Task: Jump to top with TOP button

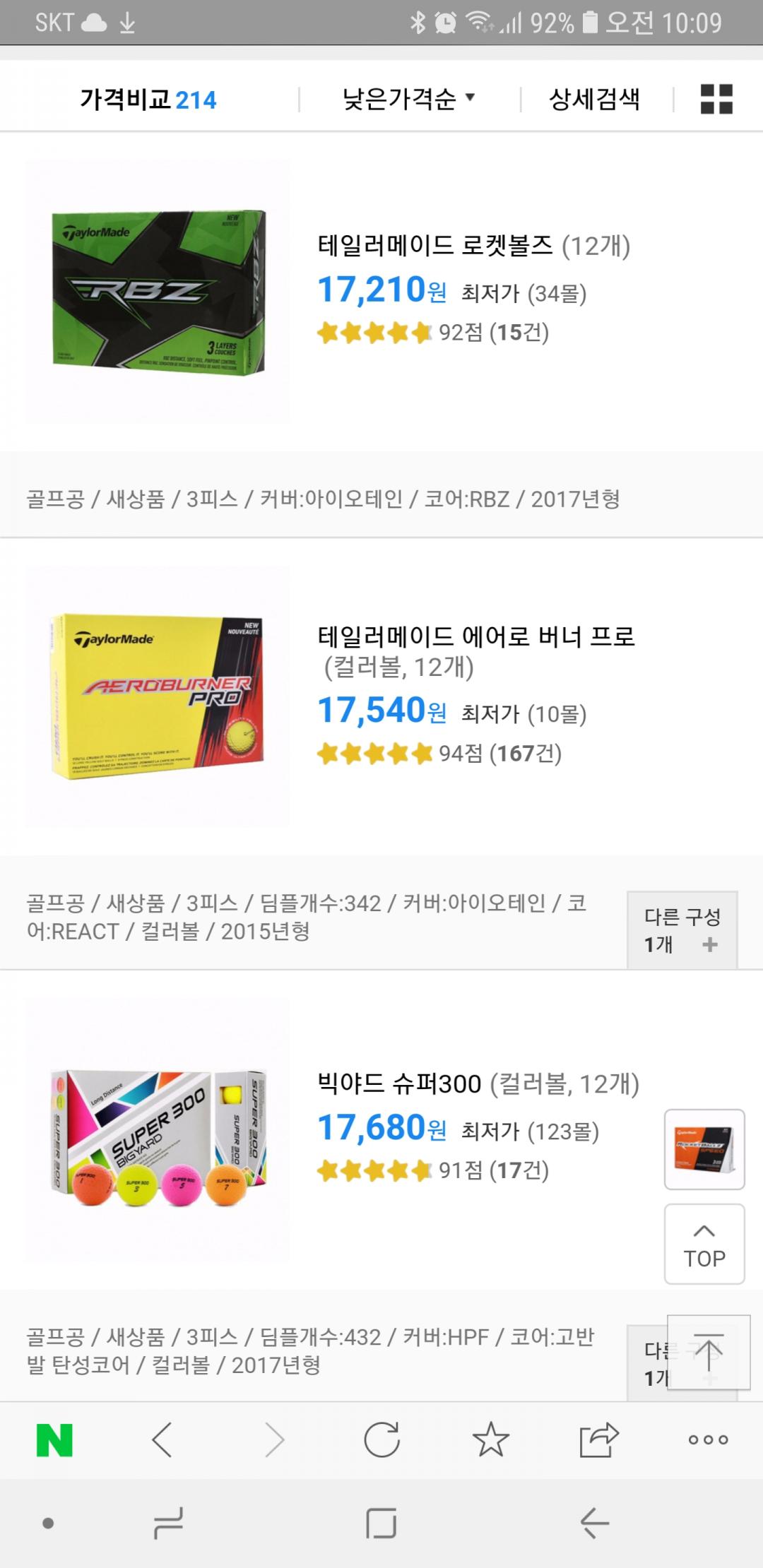Action: coord(704,1245)
